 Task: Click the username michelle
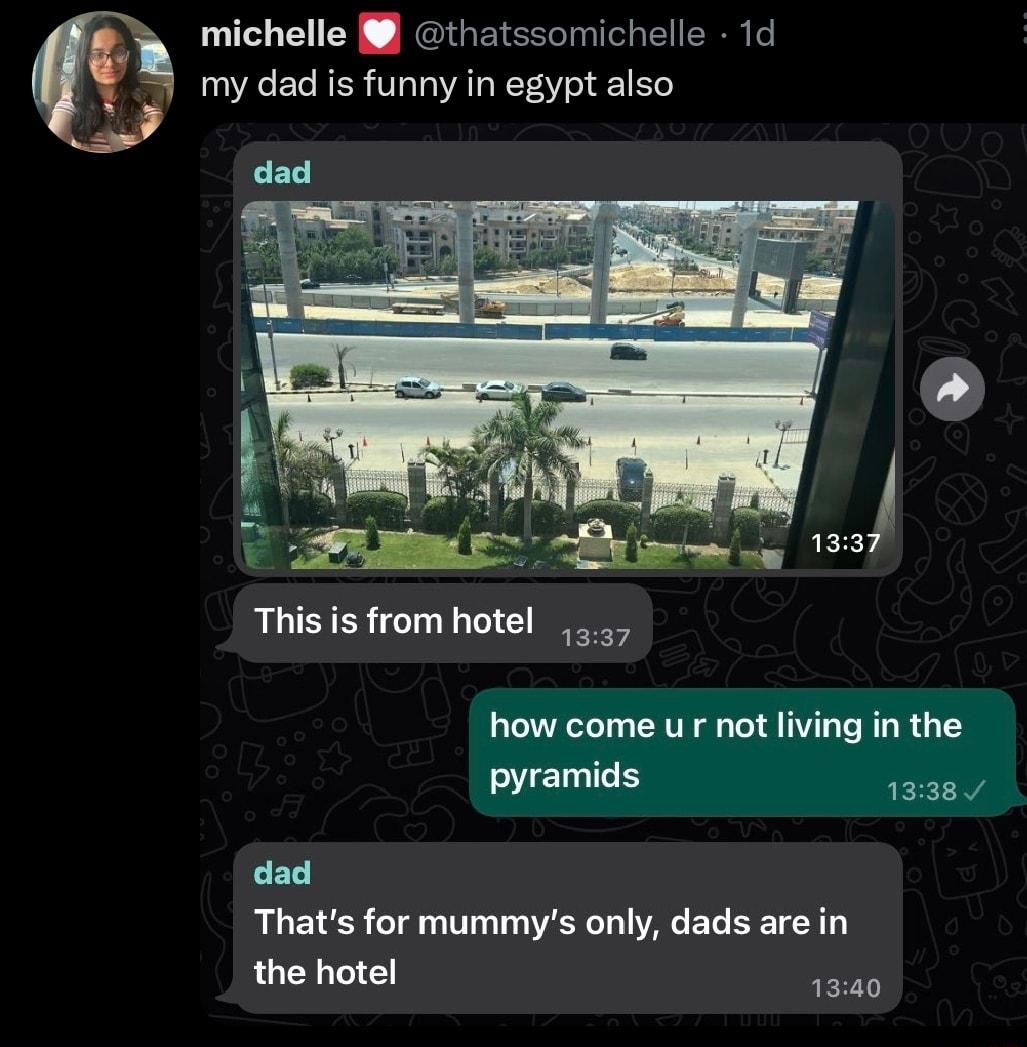272,33
